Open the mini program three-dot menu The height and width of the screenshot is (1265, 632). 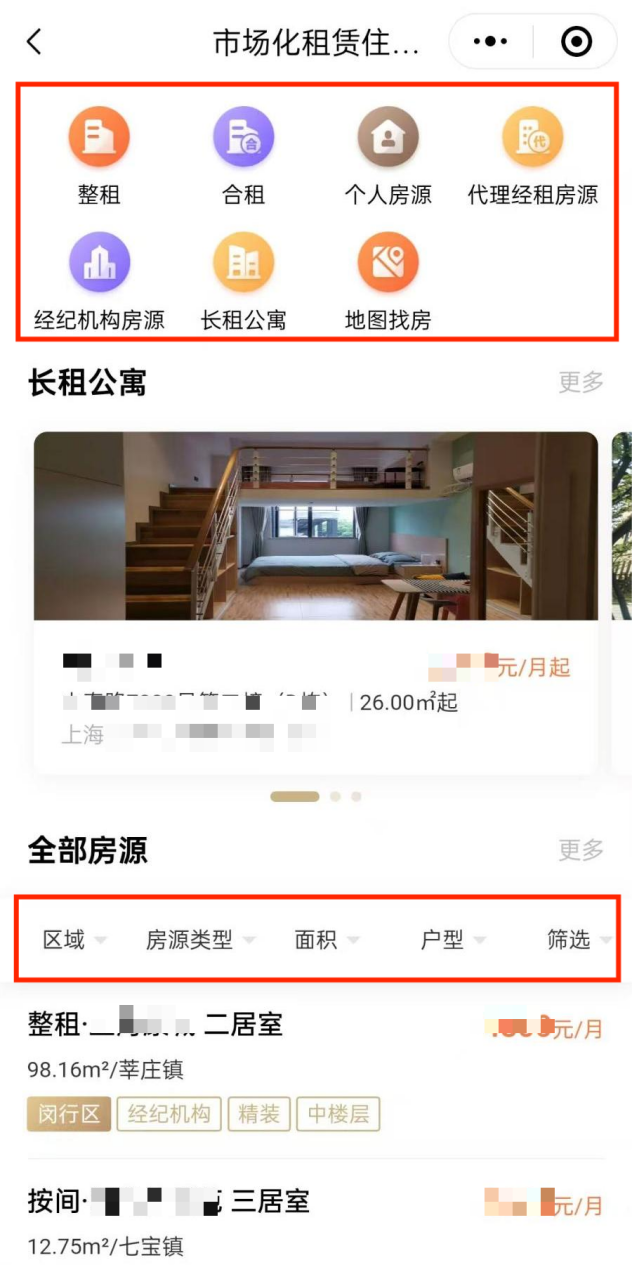pyautogui.click(x=490, y=42)
